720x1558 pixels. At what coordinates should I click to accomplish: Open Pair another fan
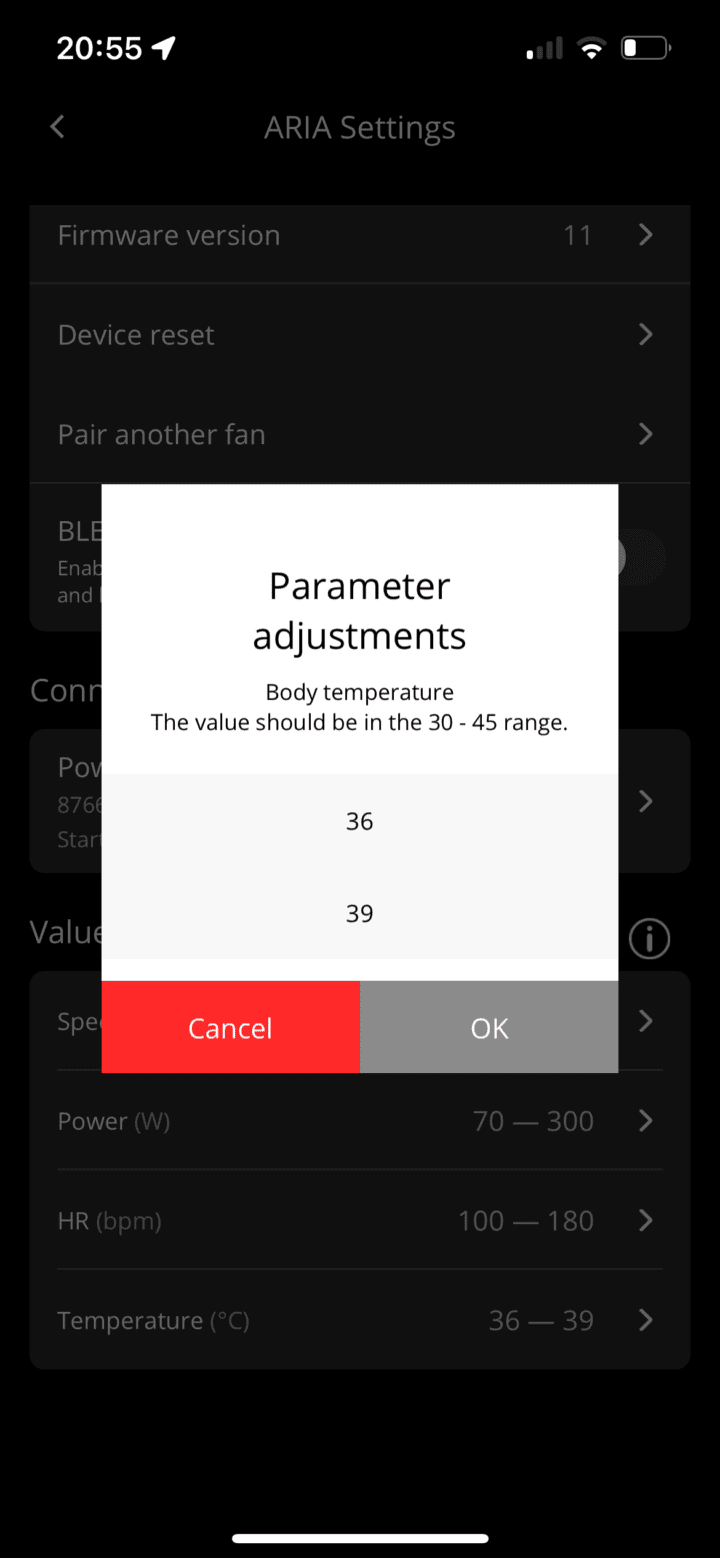(359, 434)
